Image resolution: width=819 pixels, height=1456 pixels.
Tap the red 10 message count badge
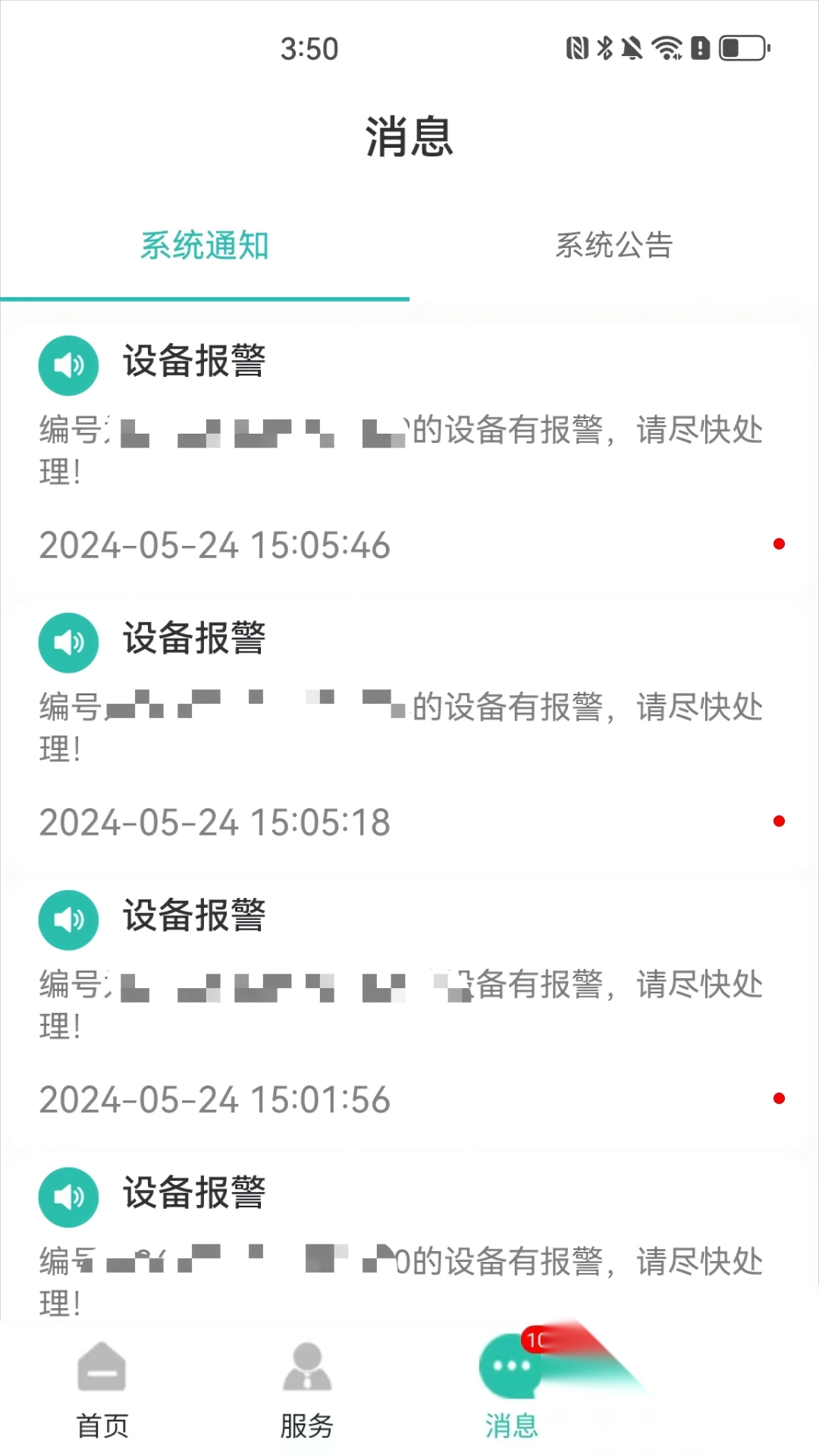coord(535,1340)
